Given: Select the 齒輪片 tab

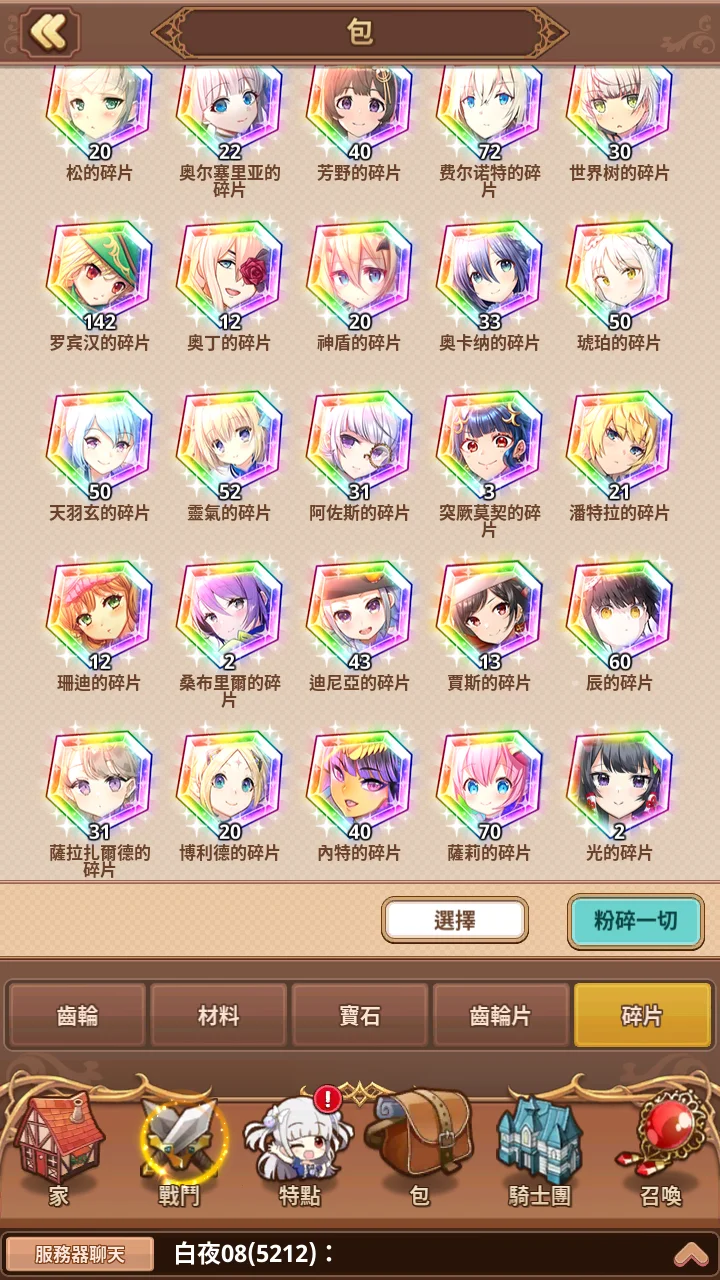Looking at the screenshot, I should 501,1016.
